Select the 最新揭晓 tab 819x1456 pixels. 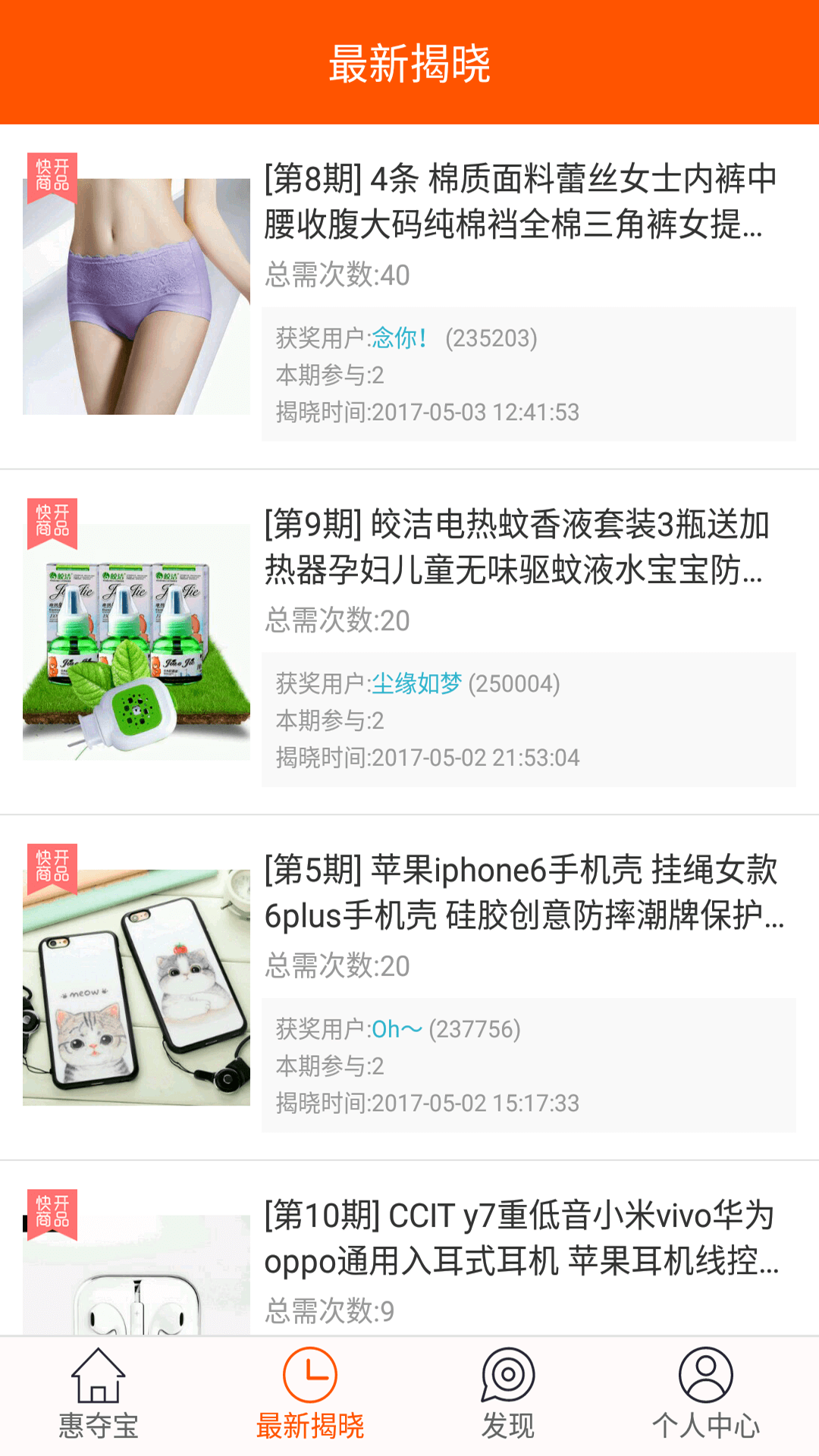pyautogui.click(x=310, y=1394)
